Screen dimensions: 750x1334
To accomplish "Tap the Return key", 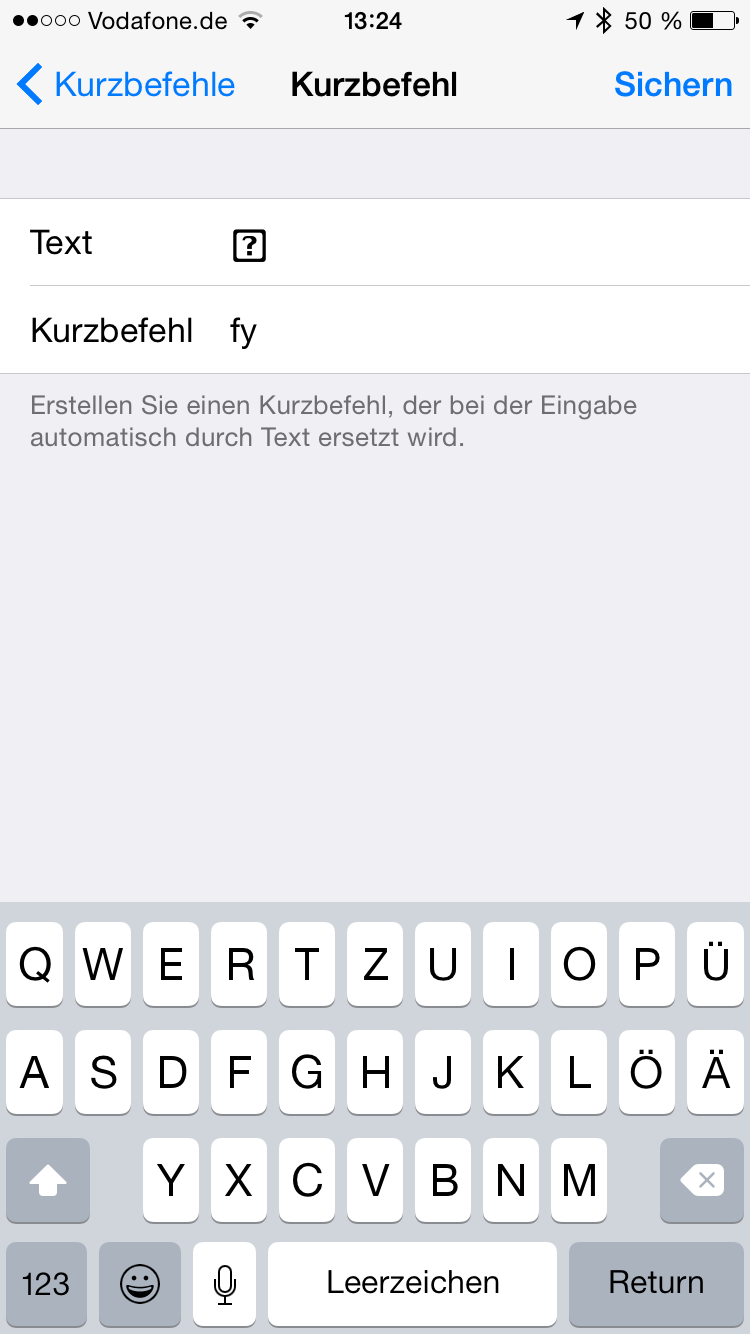I will 656,1283.
